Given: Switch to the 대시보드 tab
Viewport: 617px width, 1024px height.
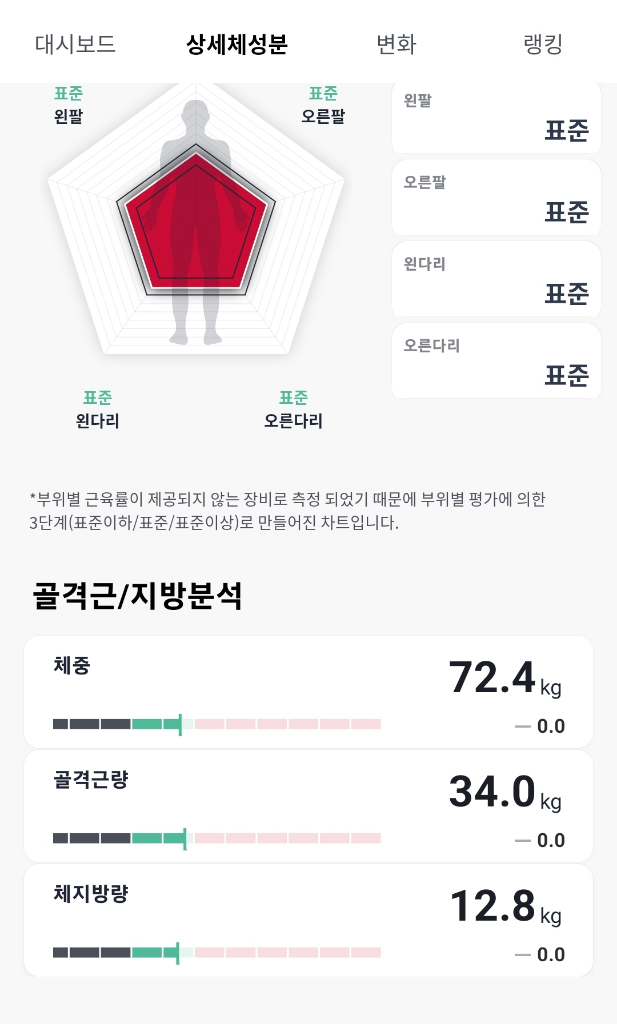Looking at the screenshot, I should pos(75,44).
